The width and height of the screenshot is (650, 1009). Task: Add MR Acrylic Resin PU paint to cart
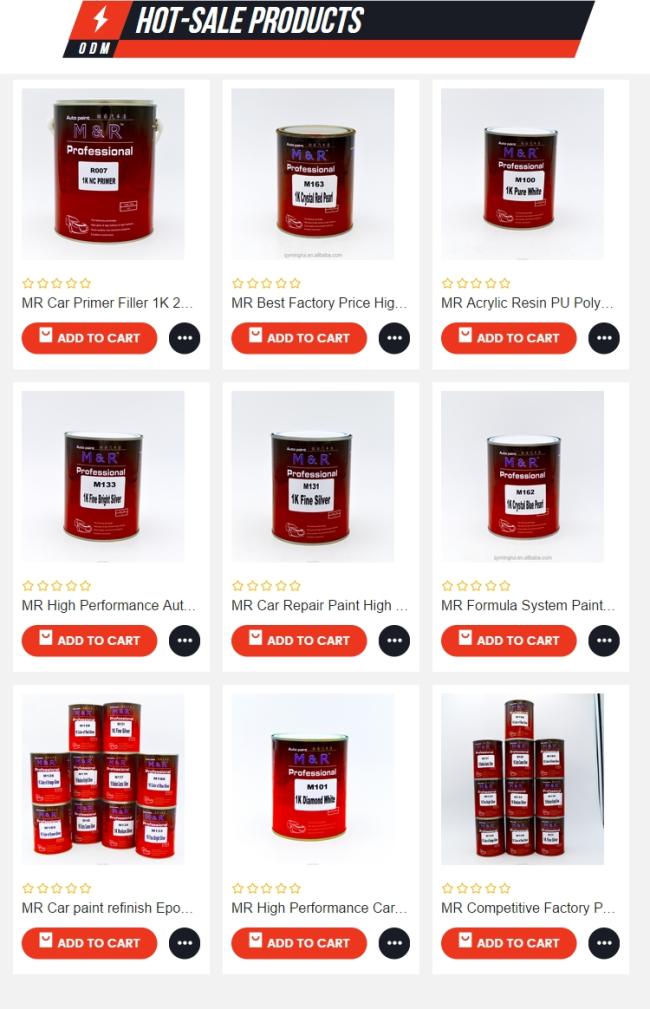[x=508, y=338]
